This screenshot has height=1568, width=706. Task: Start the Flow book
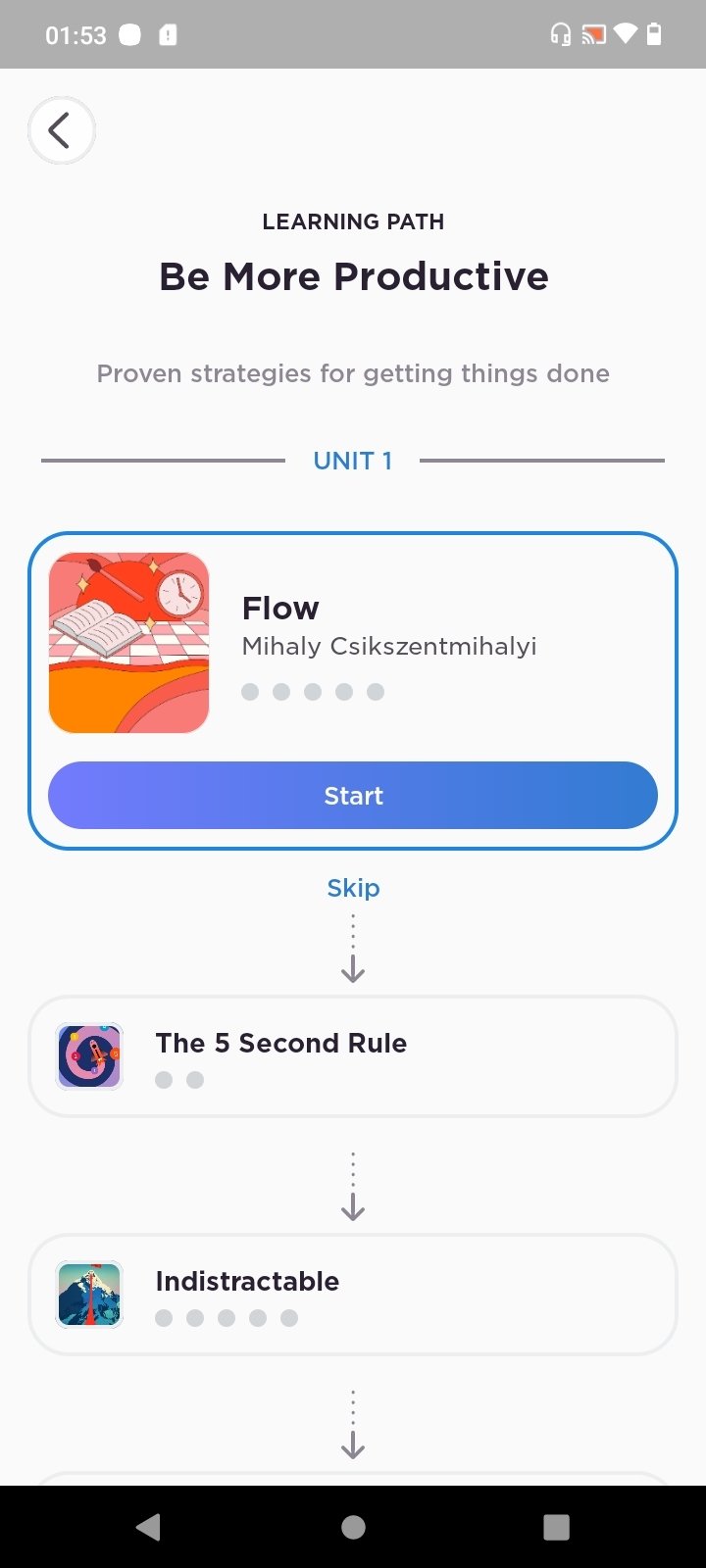353,795
